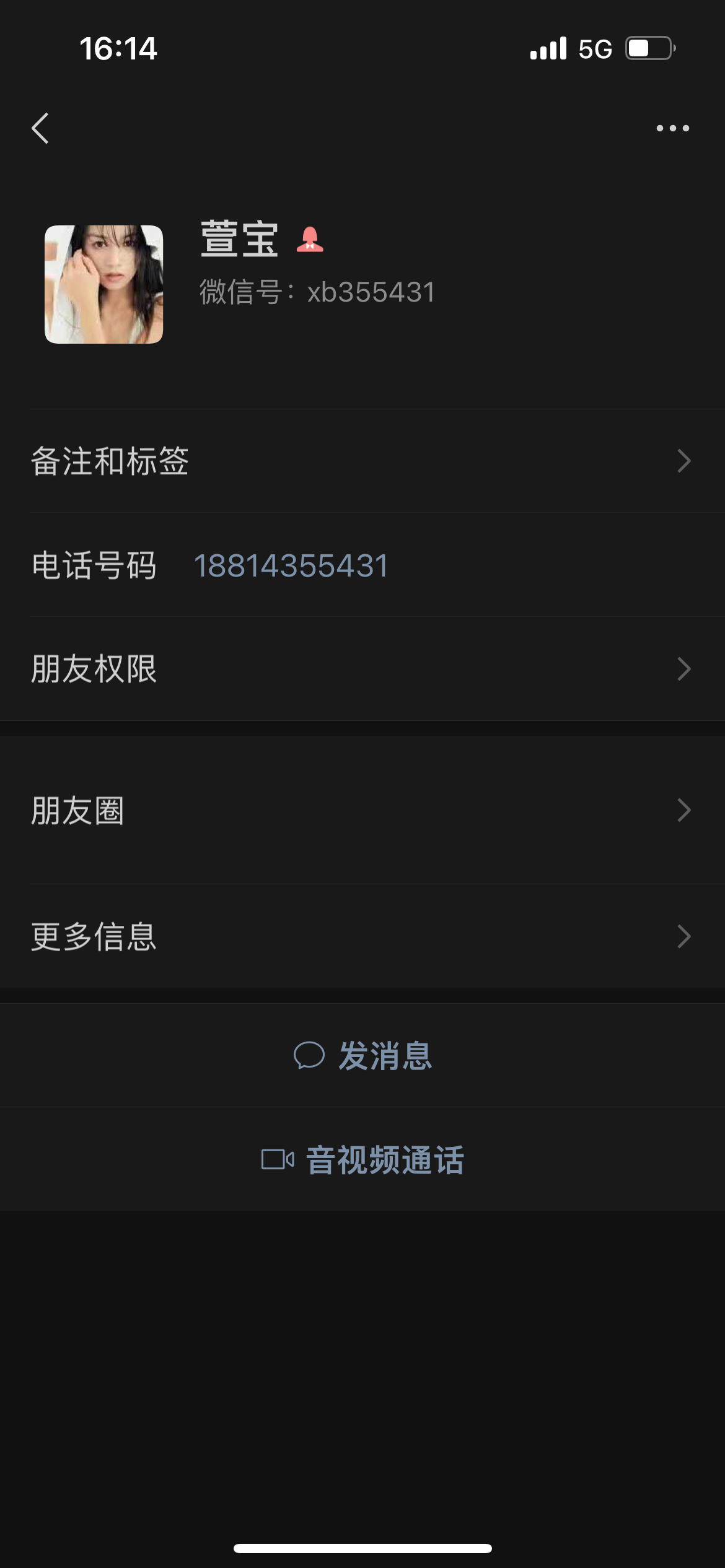The height and width of the screenshot is (1568, 725).
Task: Start a call via 音视频通话 button
Action: (383, 1161)
